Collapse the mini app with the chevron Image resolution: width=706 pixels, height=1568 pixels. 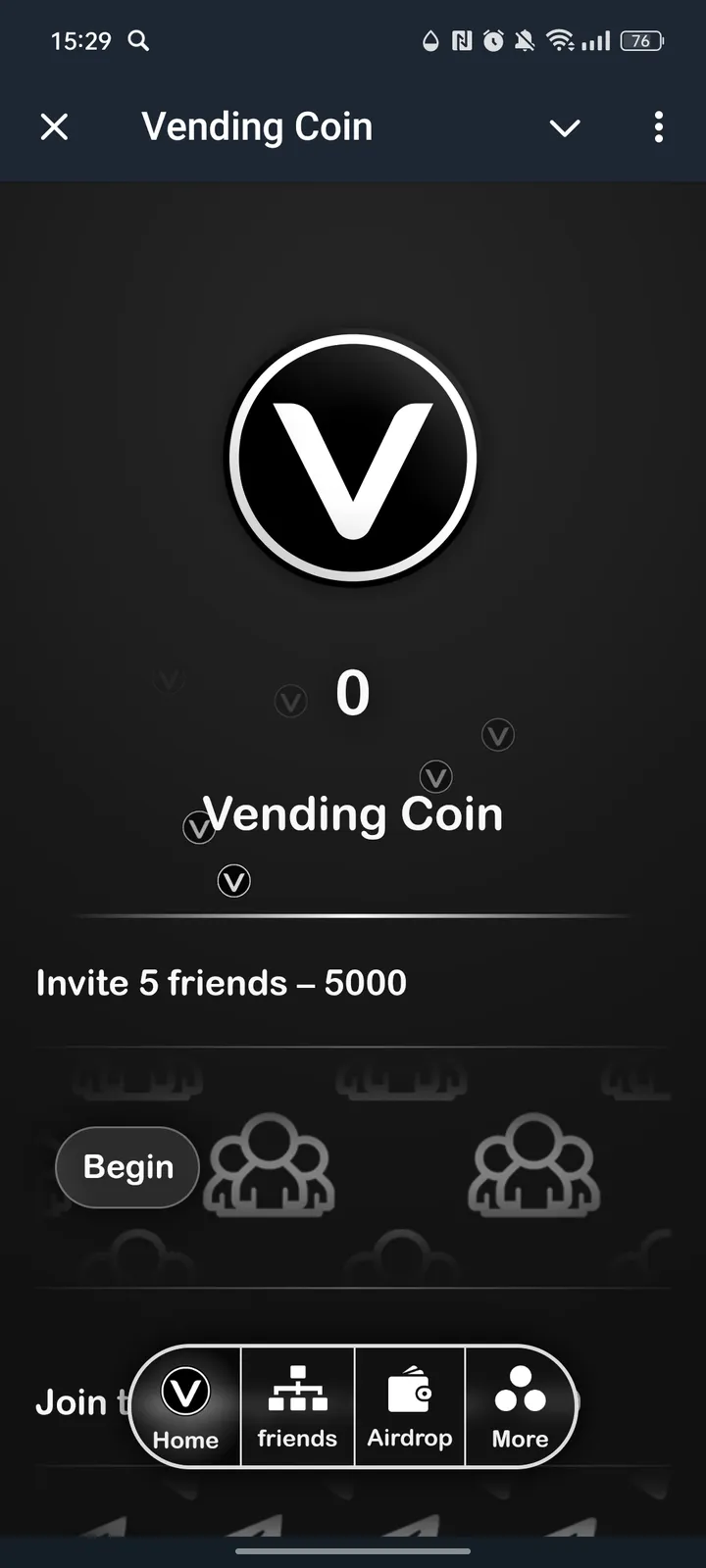pos(565,127)
